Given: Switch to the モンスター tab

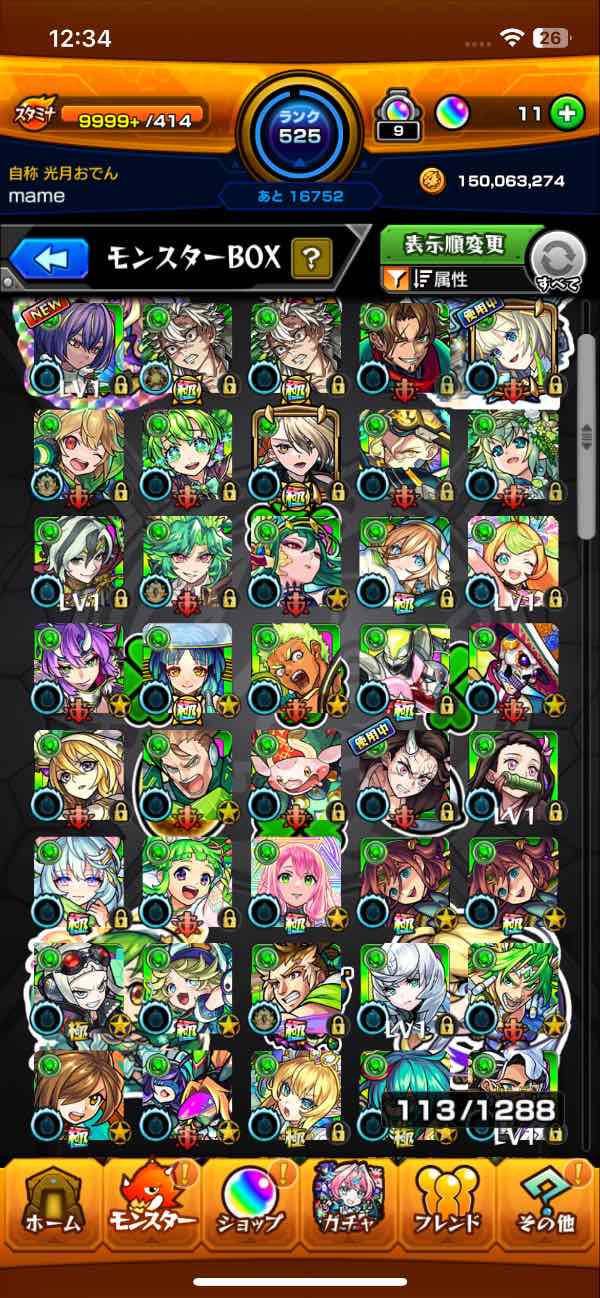Looking at the screenshot, I should pos(151,1209).
